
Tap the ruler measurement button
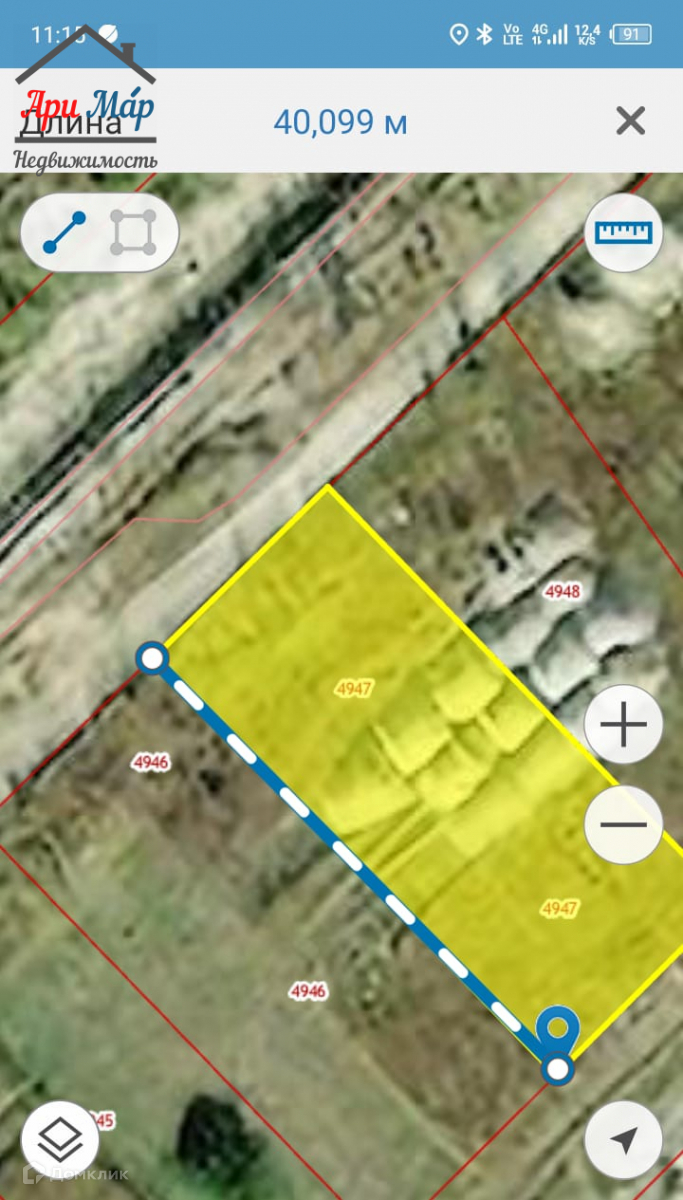pyautogui.click(x=623, y=232)
